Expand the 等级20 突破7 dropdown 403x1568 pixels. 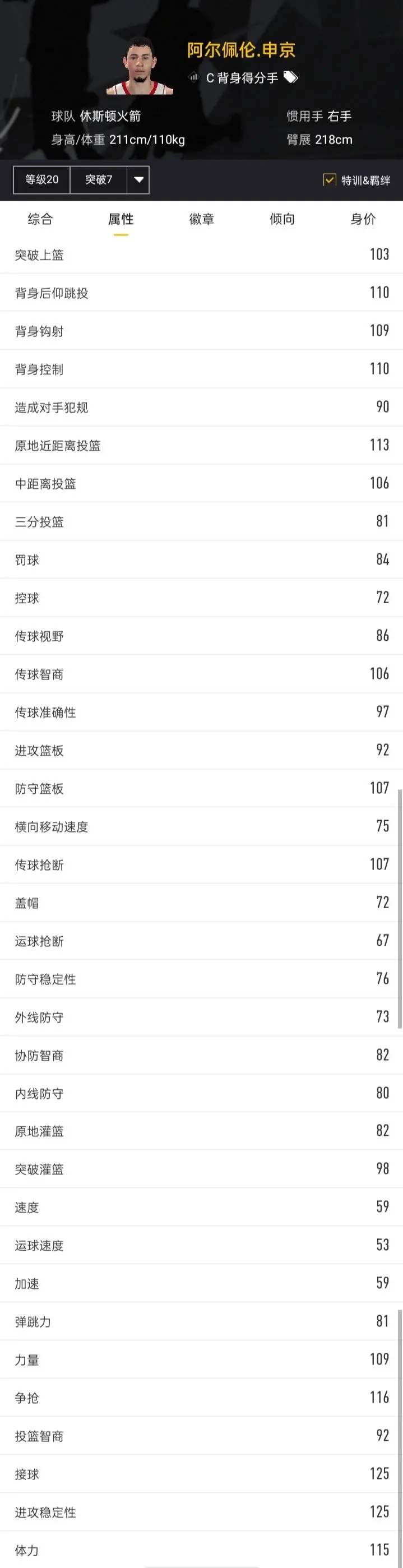pos(138,179)
